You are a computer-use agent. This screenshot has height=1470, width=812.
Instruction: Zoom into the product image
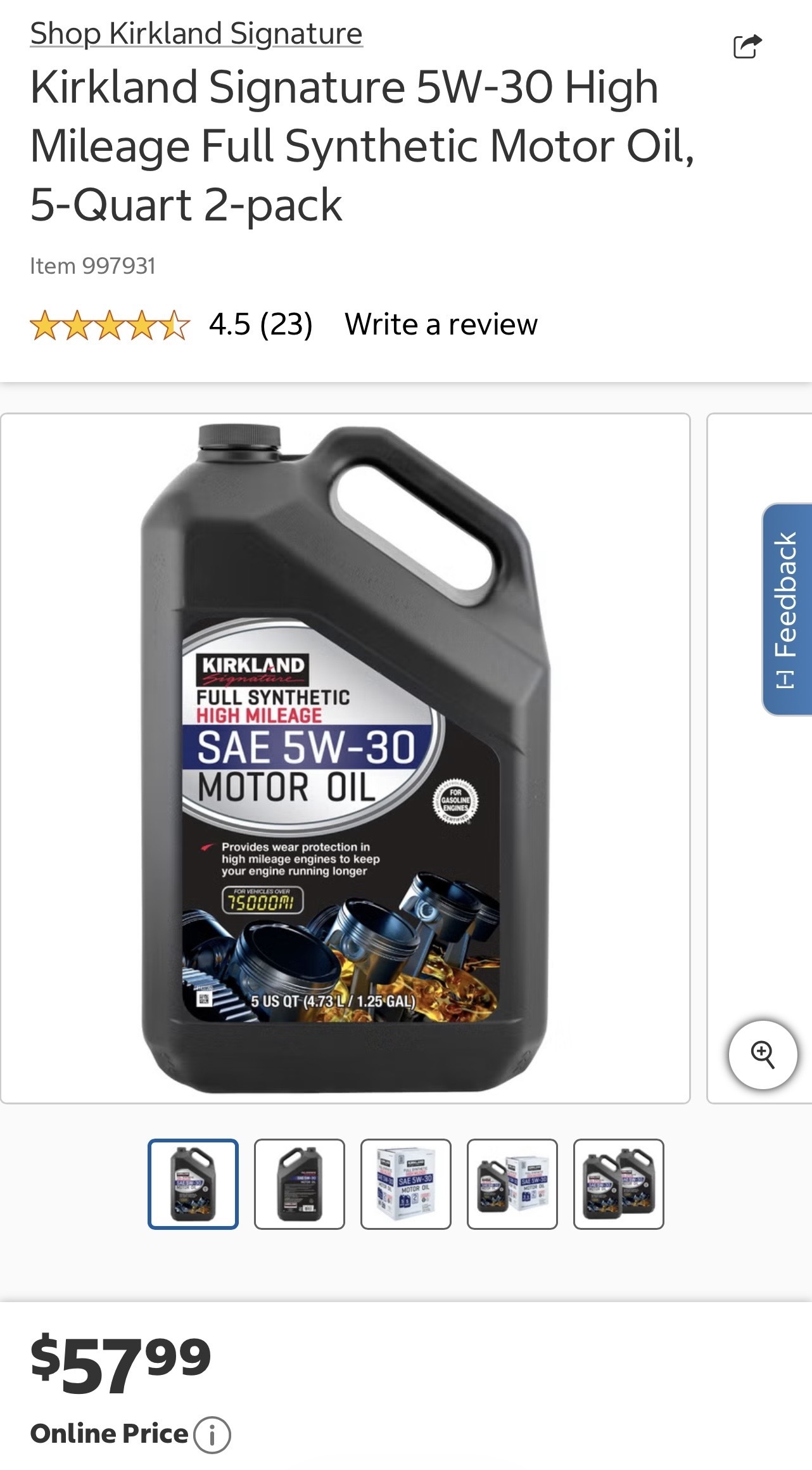pos(763,1054)
